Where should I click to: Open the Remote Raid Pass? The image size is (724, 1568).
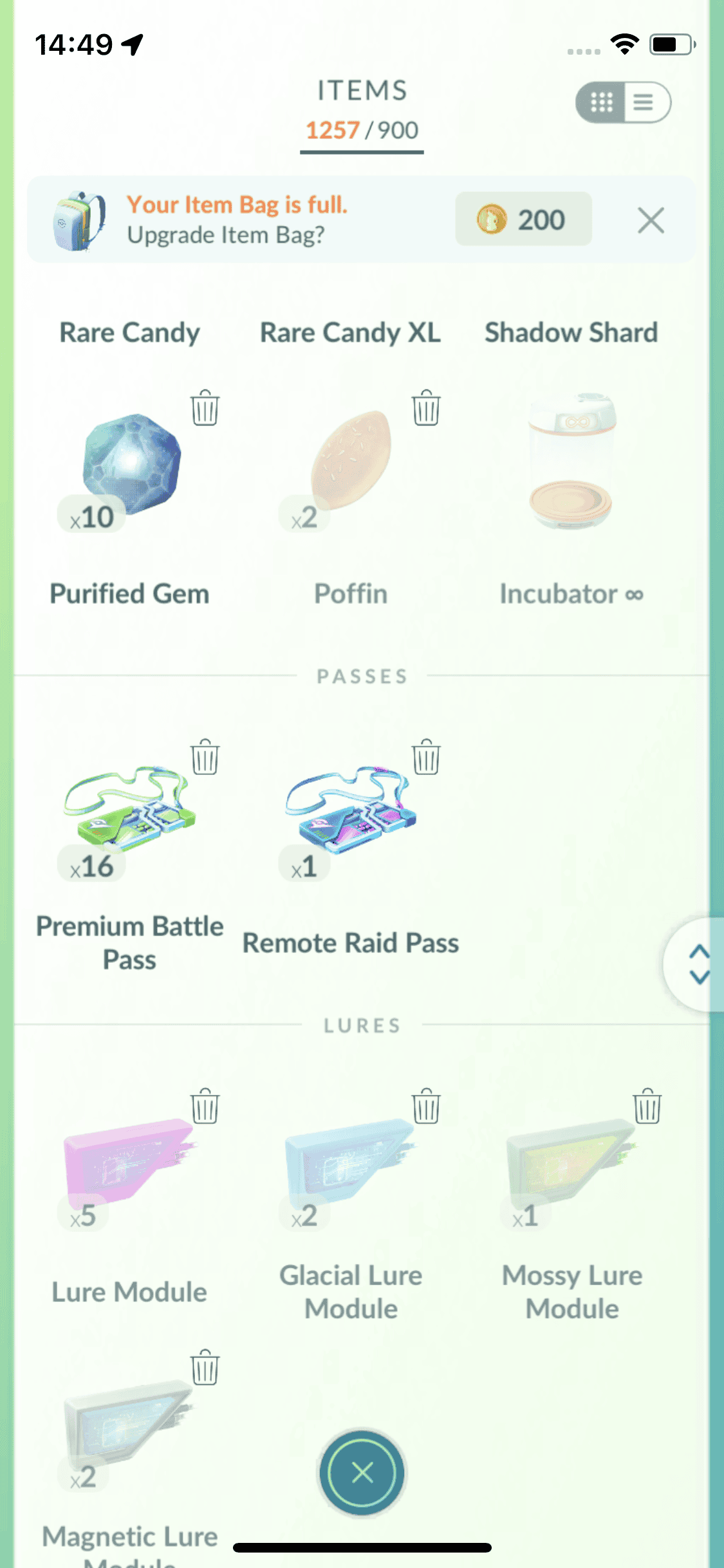click(351, 812)
